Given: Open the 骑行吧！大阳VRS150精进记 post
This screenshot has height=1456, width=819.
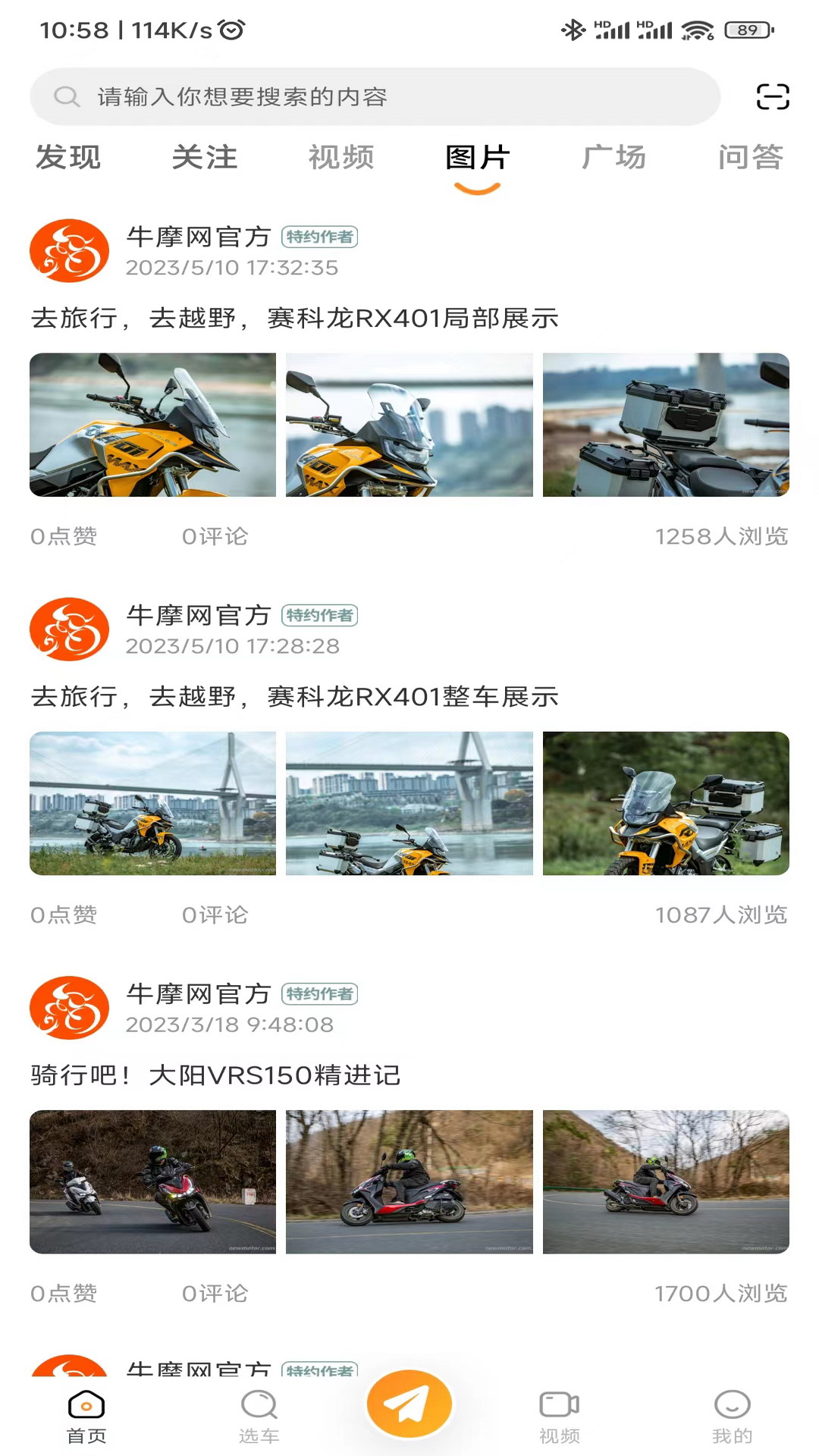Looking at the screenshot, I should click(x=216, y=1075).
